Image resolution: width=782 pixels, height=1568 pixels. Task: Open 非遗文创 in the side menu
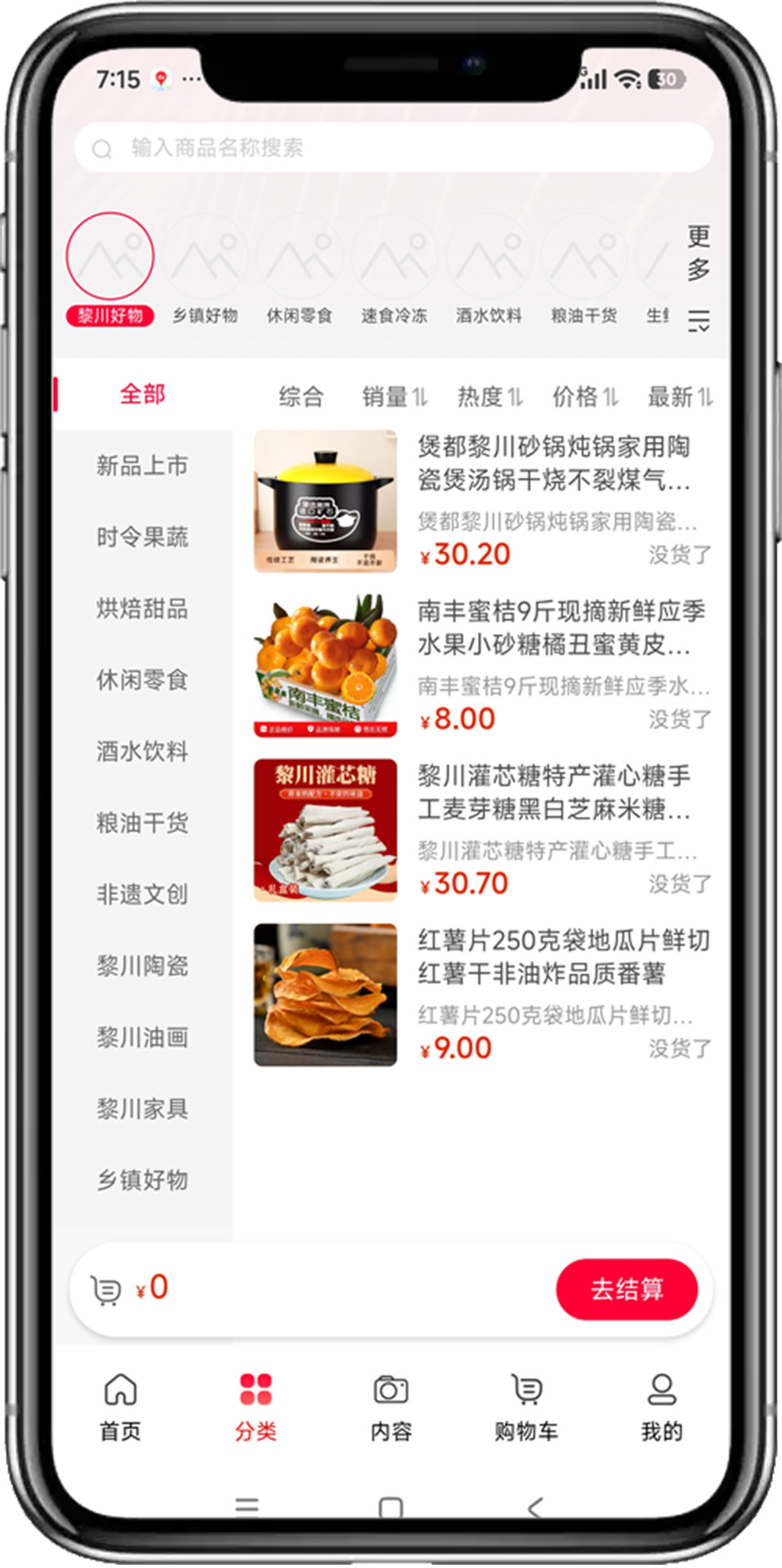pos(142,894)
